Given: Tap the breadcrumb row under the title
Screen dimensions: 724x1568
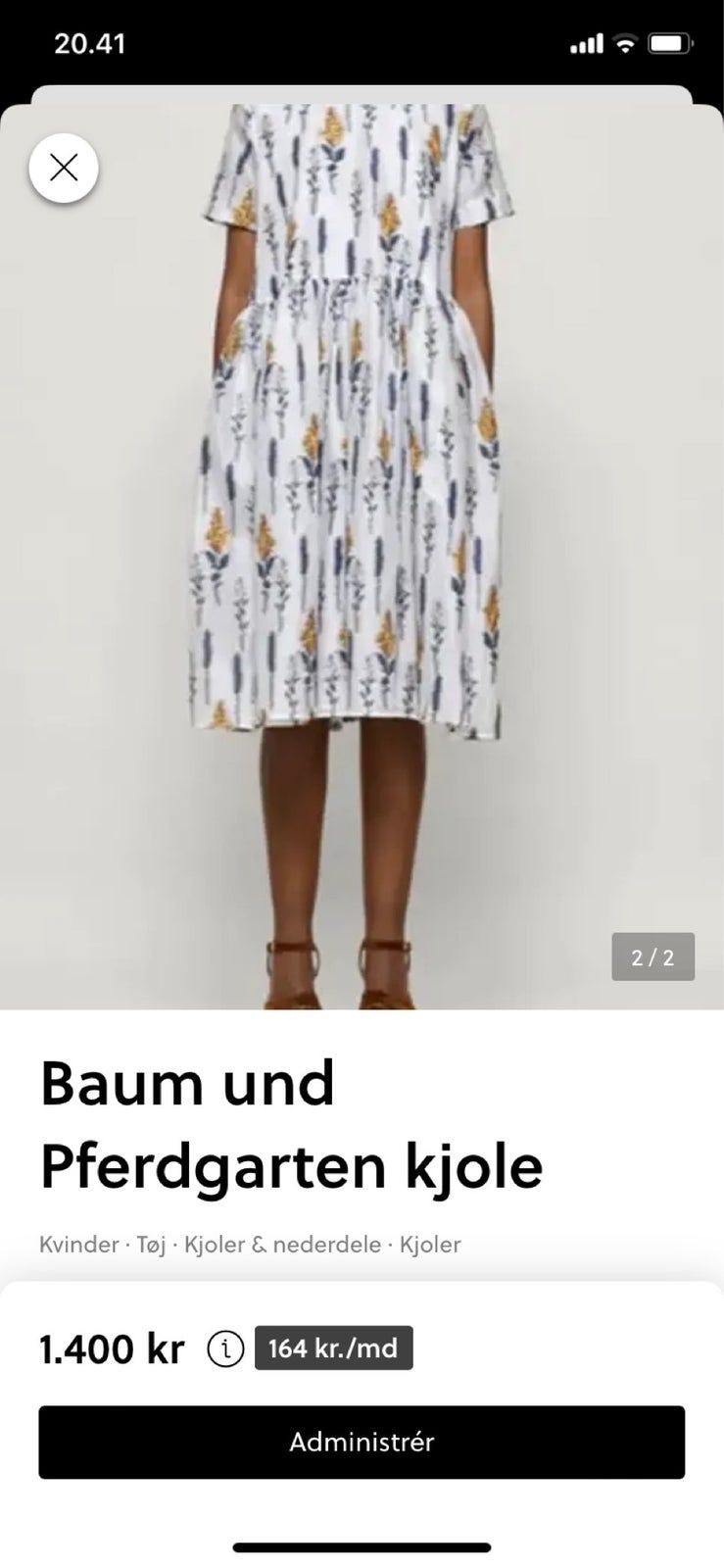Looking at the screenshot, I should coord(250,1245).
